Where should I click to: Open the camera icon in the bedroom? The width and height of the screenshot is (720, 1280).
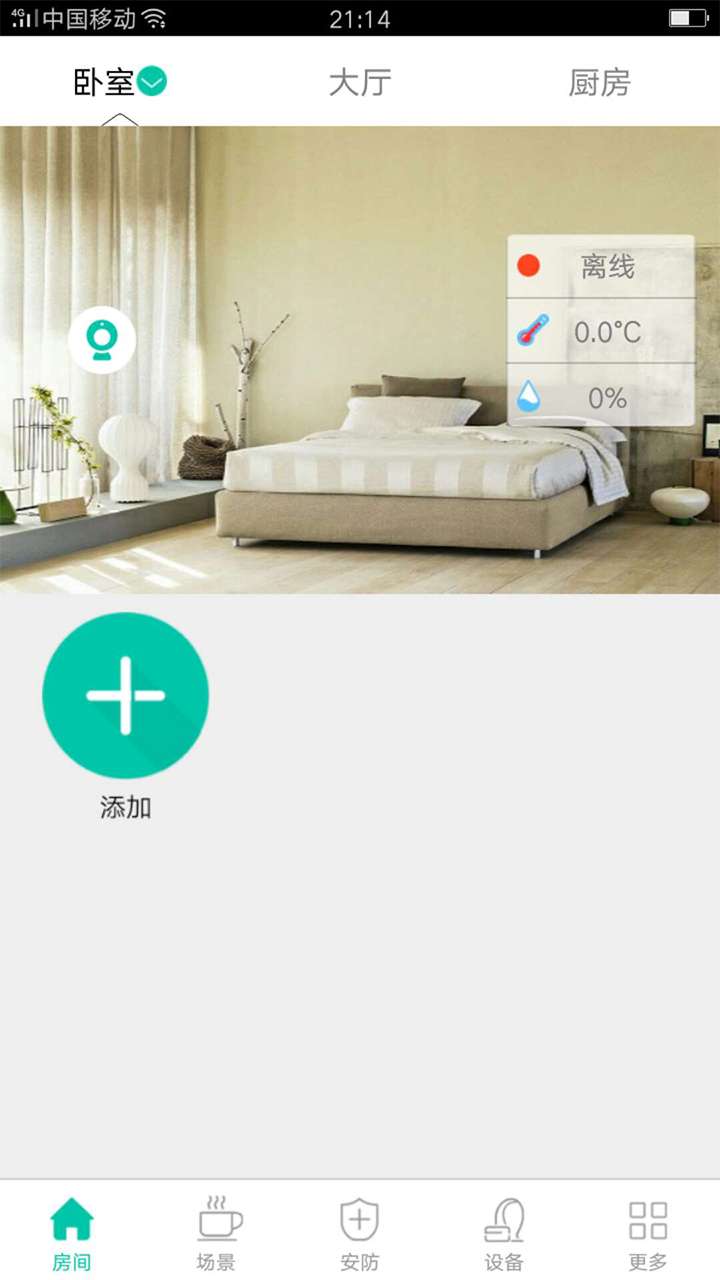click(x=102, y=340)
